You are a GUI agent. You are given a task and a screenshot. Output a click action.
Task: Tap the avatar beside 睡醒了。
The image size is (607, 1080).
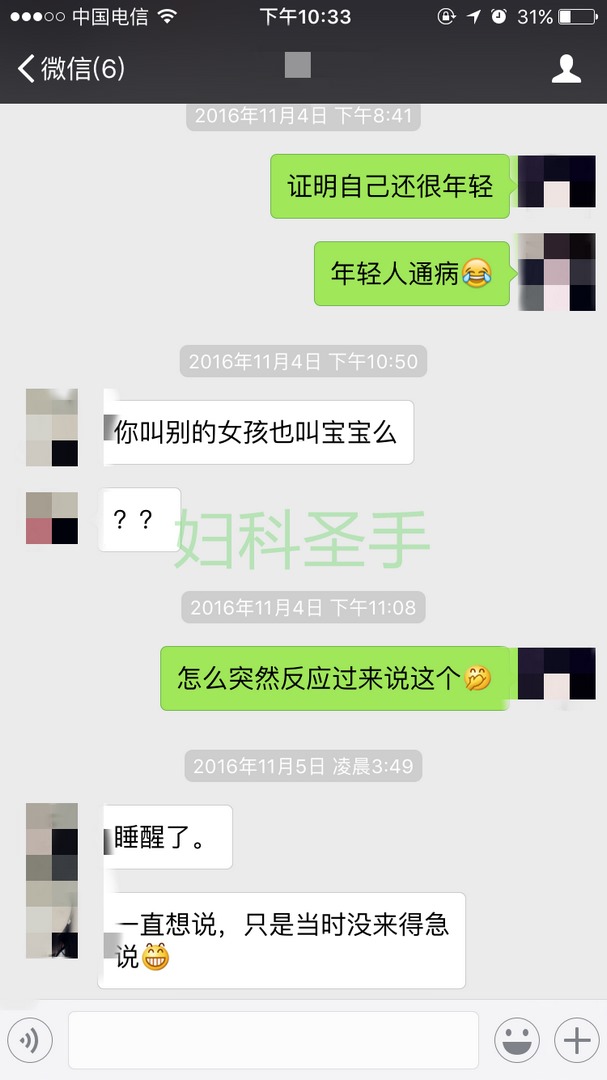tap(52, 831)
